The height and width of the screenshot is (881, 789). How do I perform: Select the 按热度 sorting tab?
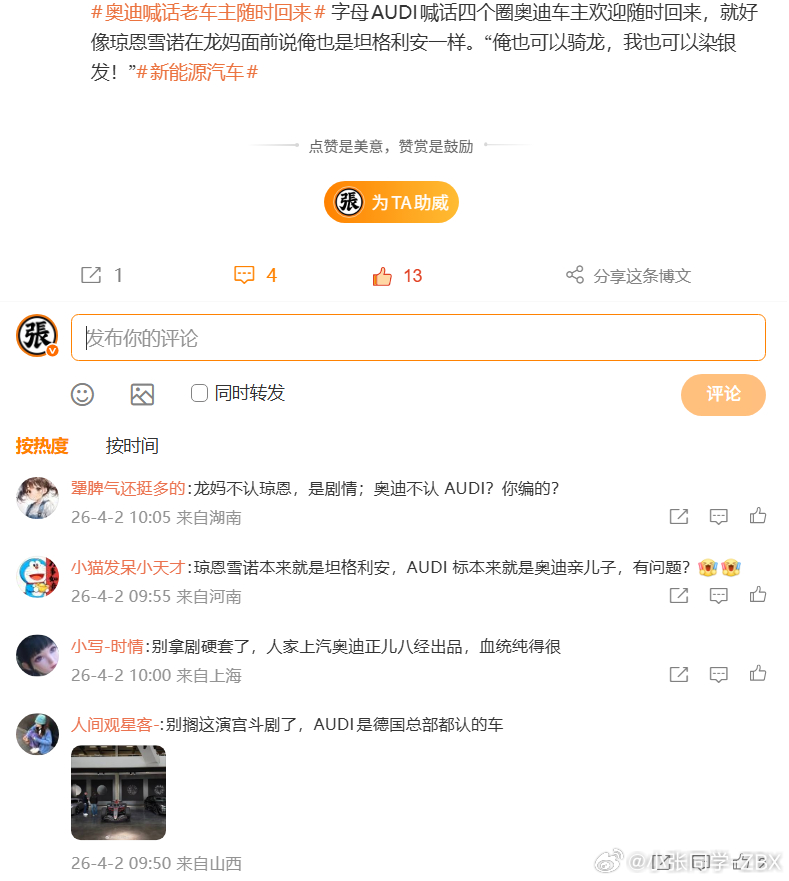(42, 445)
